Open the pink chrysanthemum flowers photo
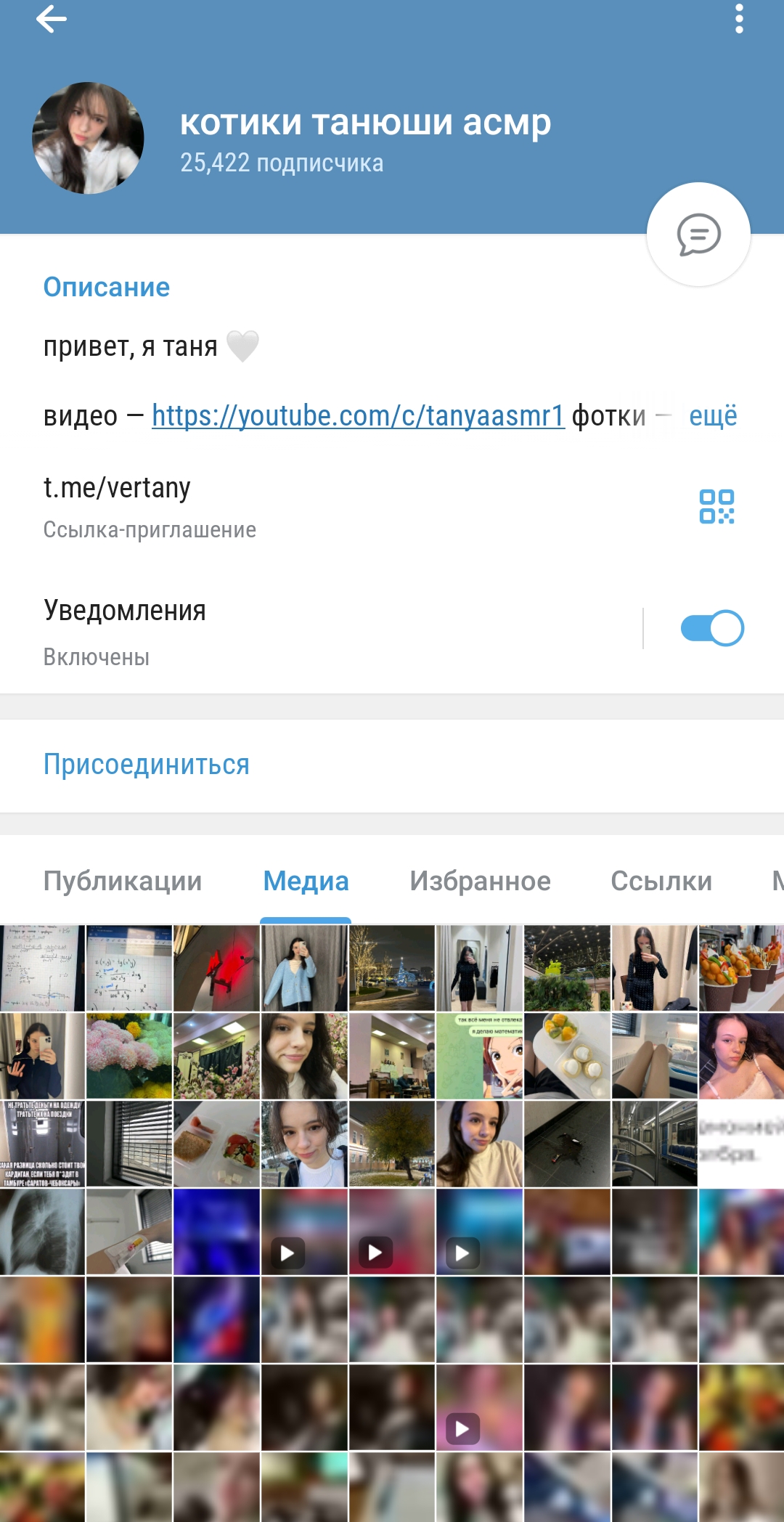 coord(129,1056)
